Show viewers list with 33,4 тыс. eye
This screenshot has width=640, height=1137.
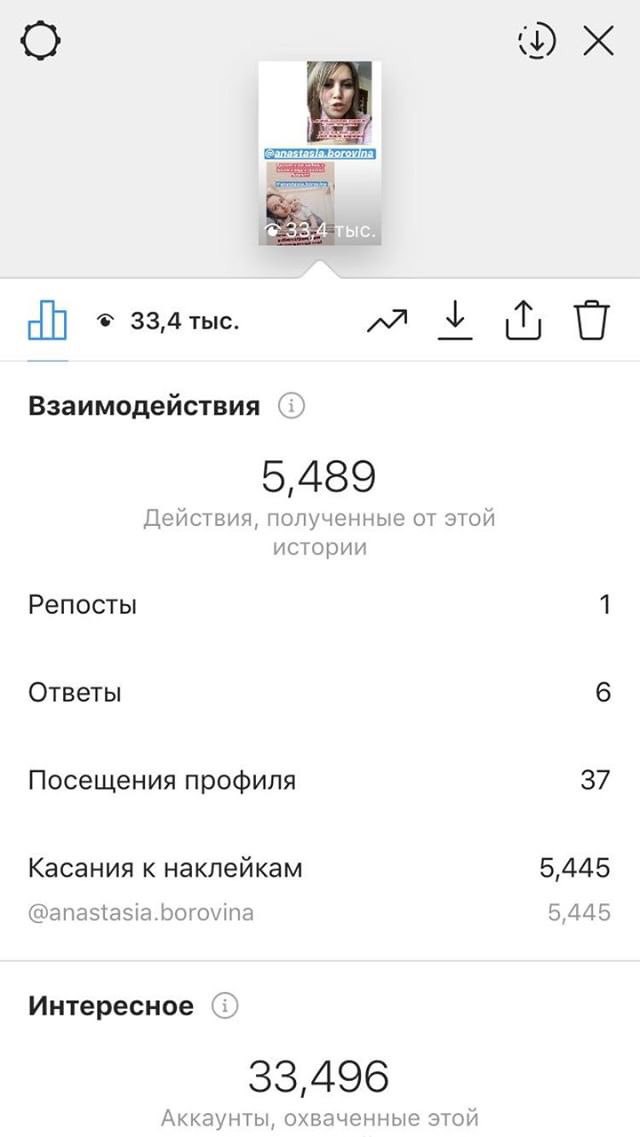pos(167,321)
